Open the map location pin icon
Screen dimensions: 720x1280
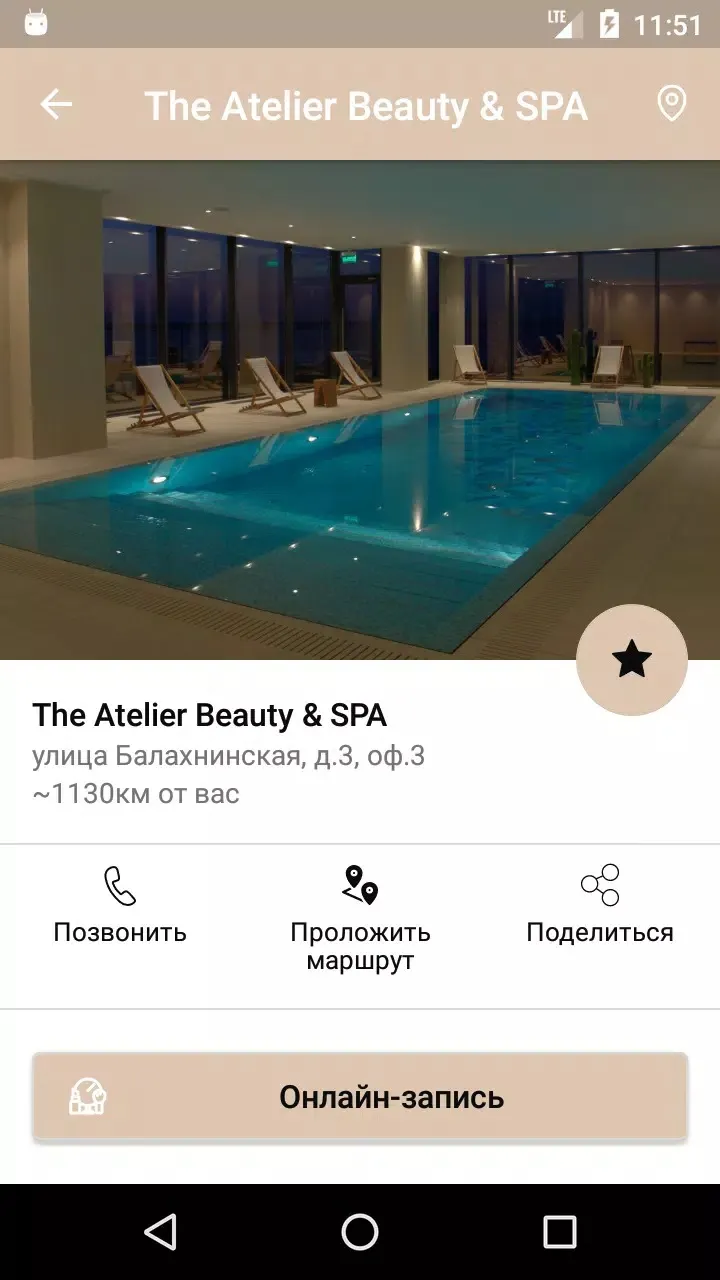coord(671,104)
